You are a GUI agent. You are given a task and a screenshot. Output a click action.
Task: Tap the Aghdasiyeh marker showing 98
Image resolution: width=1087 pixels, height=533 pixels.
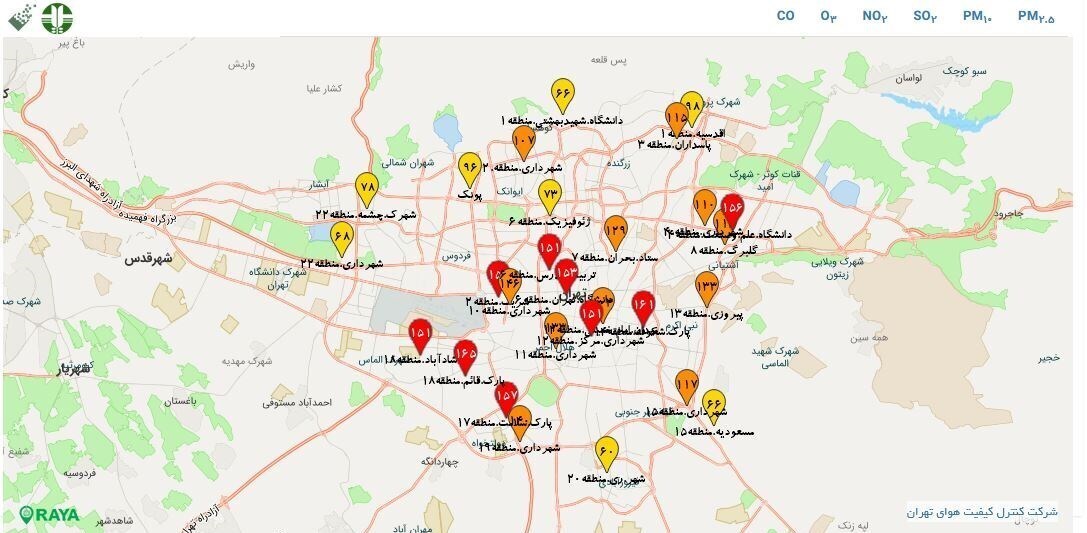pos(692,107)
